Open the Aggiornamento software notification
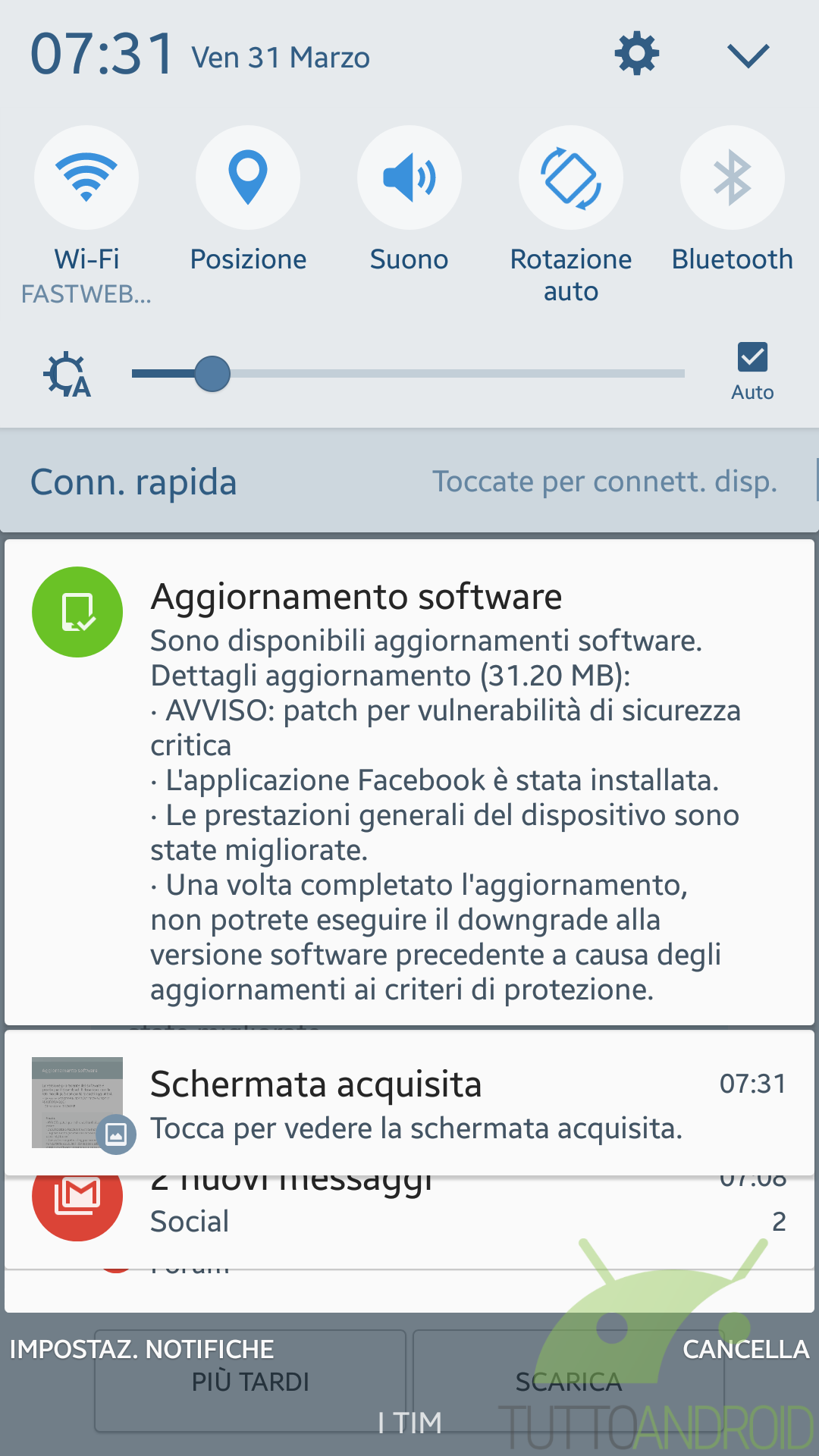 coord(409,782)
